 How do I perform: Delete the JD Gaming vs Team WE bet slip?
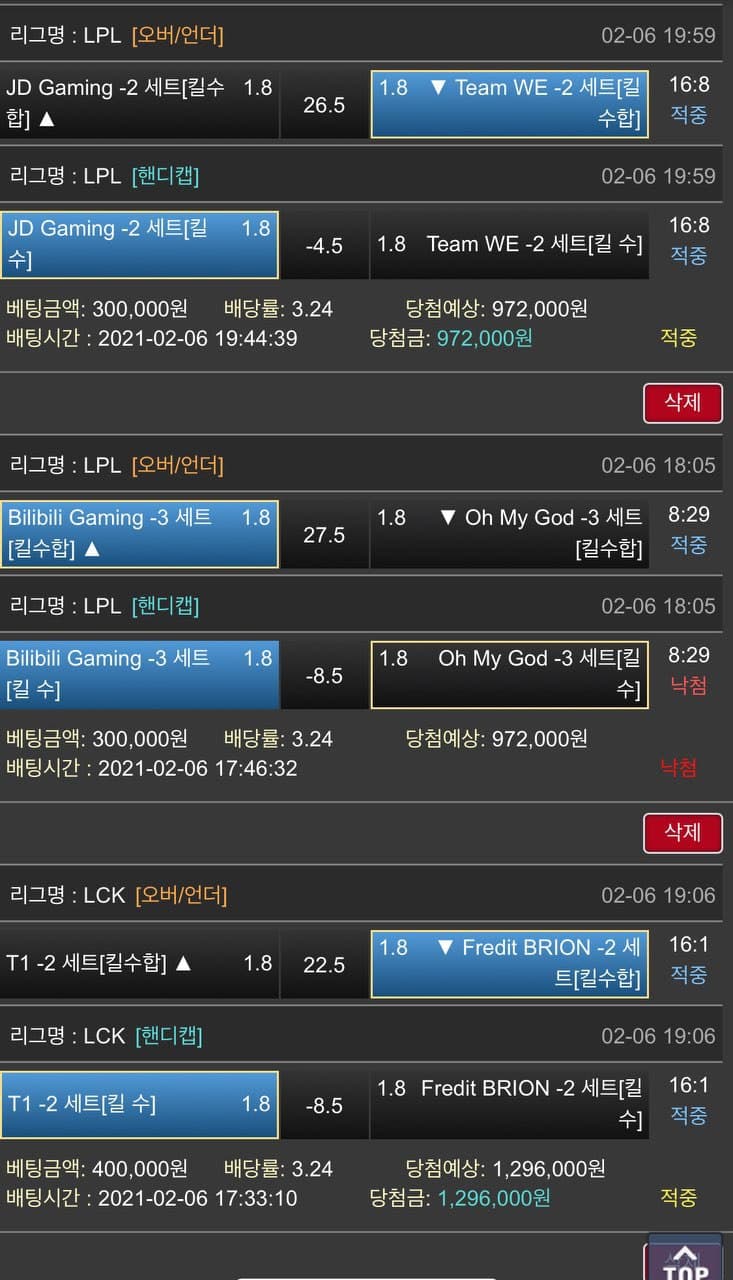[x=683, y=403]
